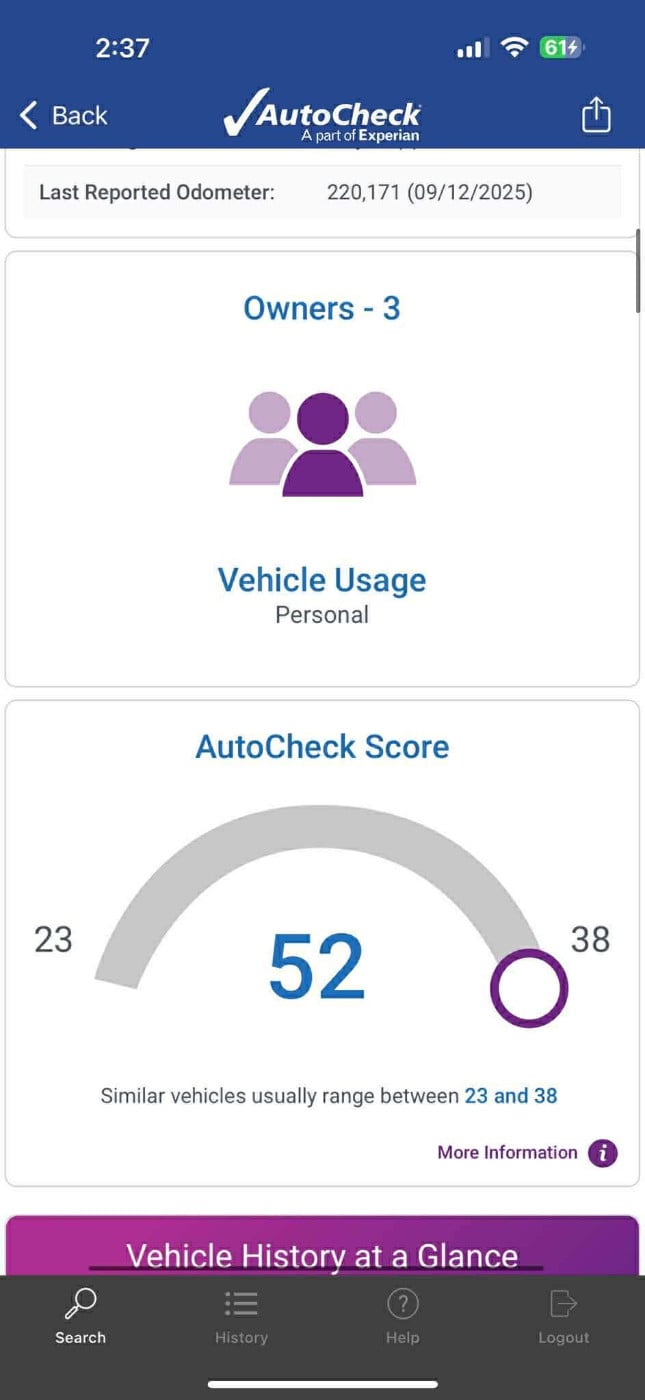Tap Logout in the bottom bar
The image size is (645, 1400).
(x=563, y=1317)
